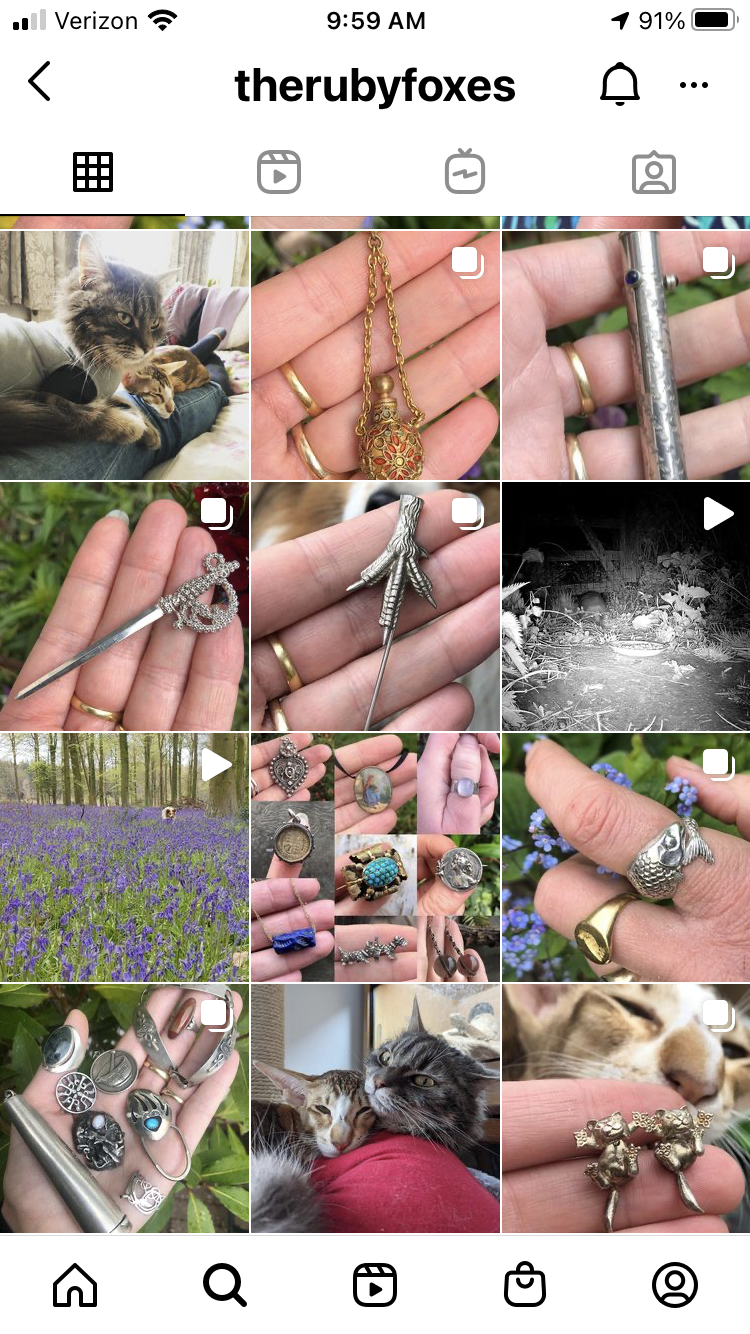This screenshot has height=1334, width=750.
Task: Open your profile tab
Action: tap(674, 1285)
